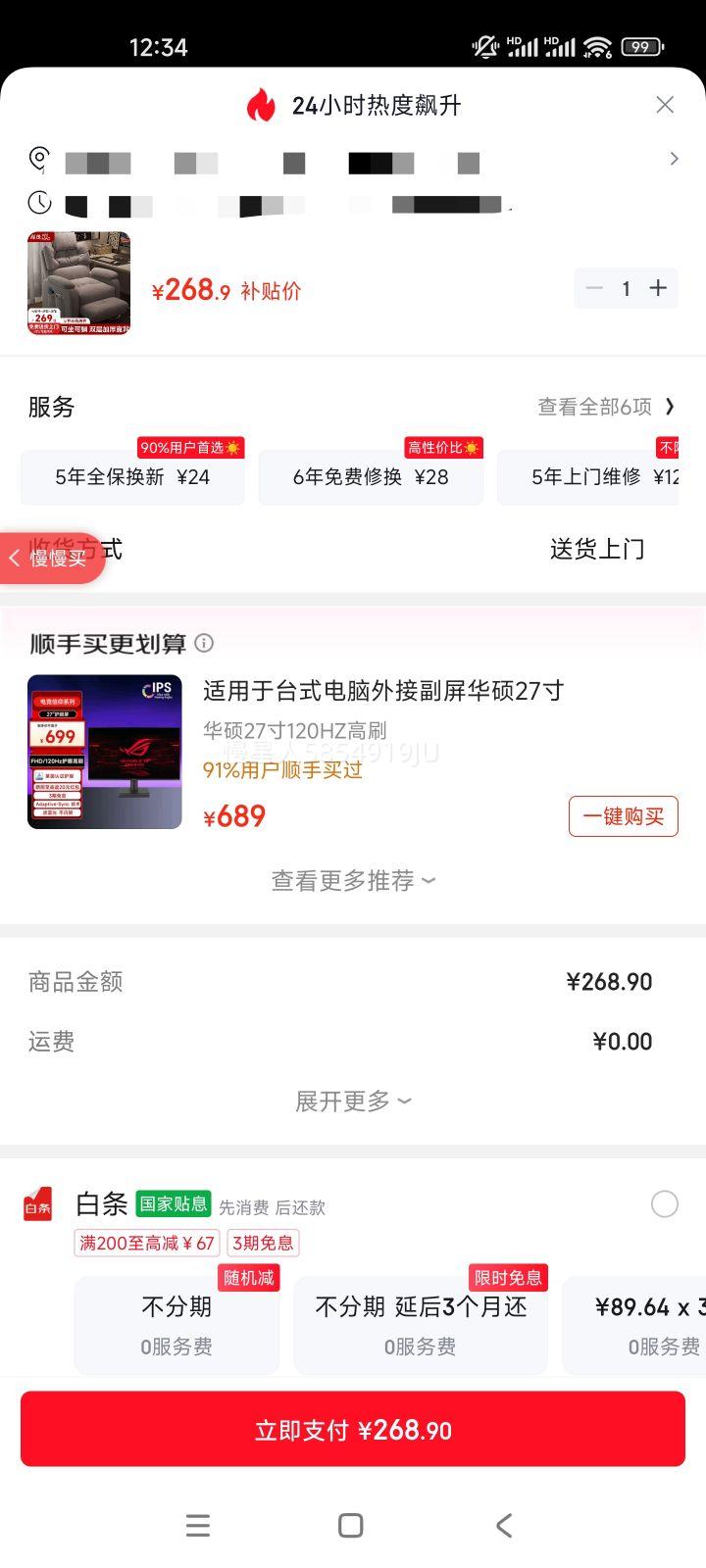Click the clock icon on the delivery time row

click(x=37, y=205)
